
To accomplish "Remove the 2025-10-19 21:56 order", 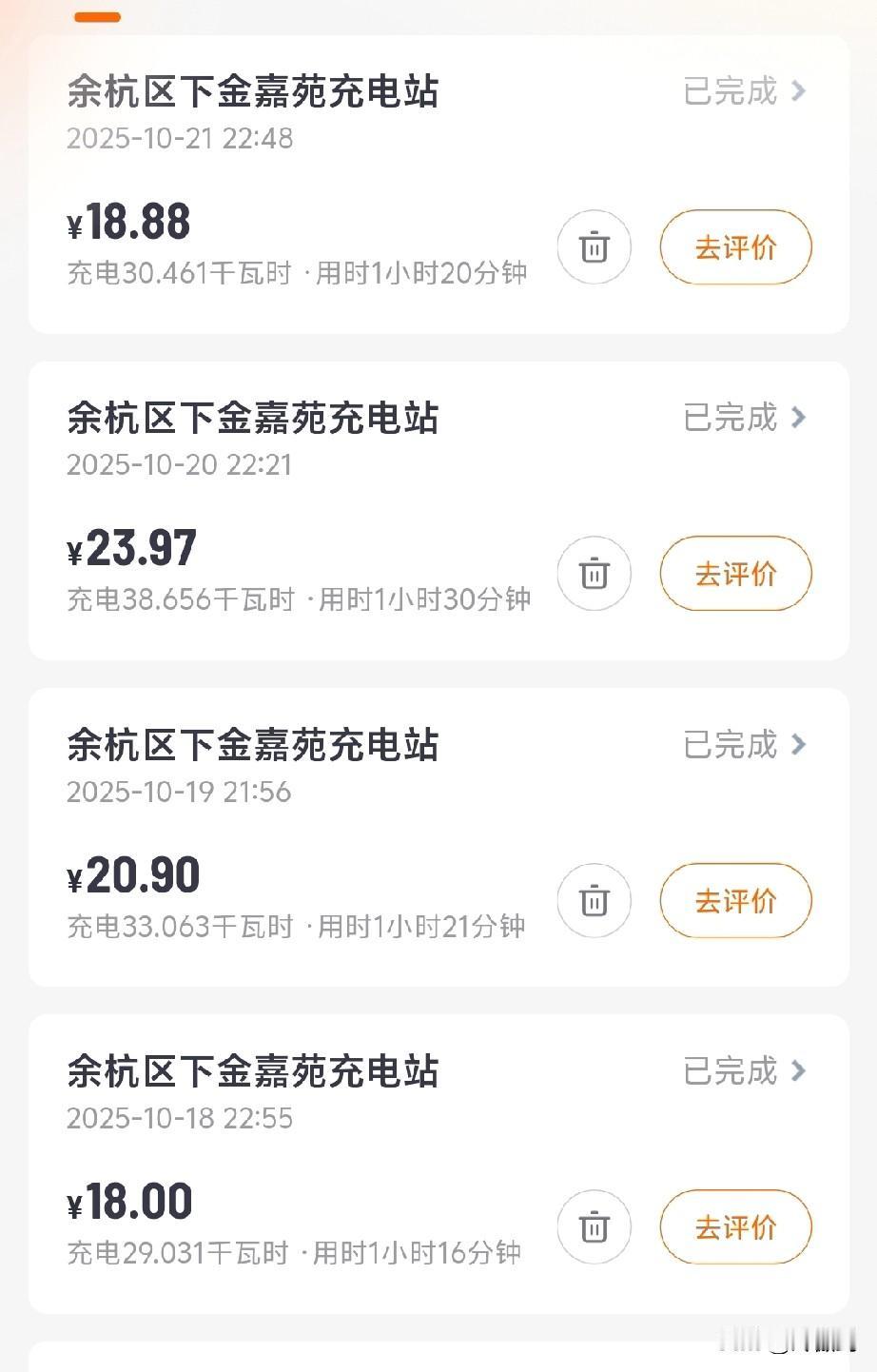I will (594, 900).
